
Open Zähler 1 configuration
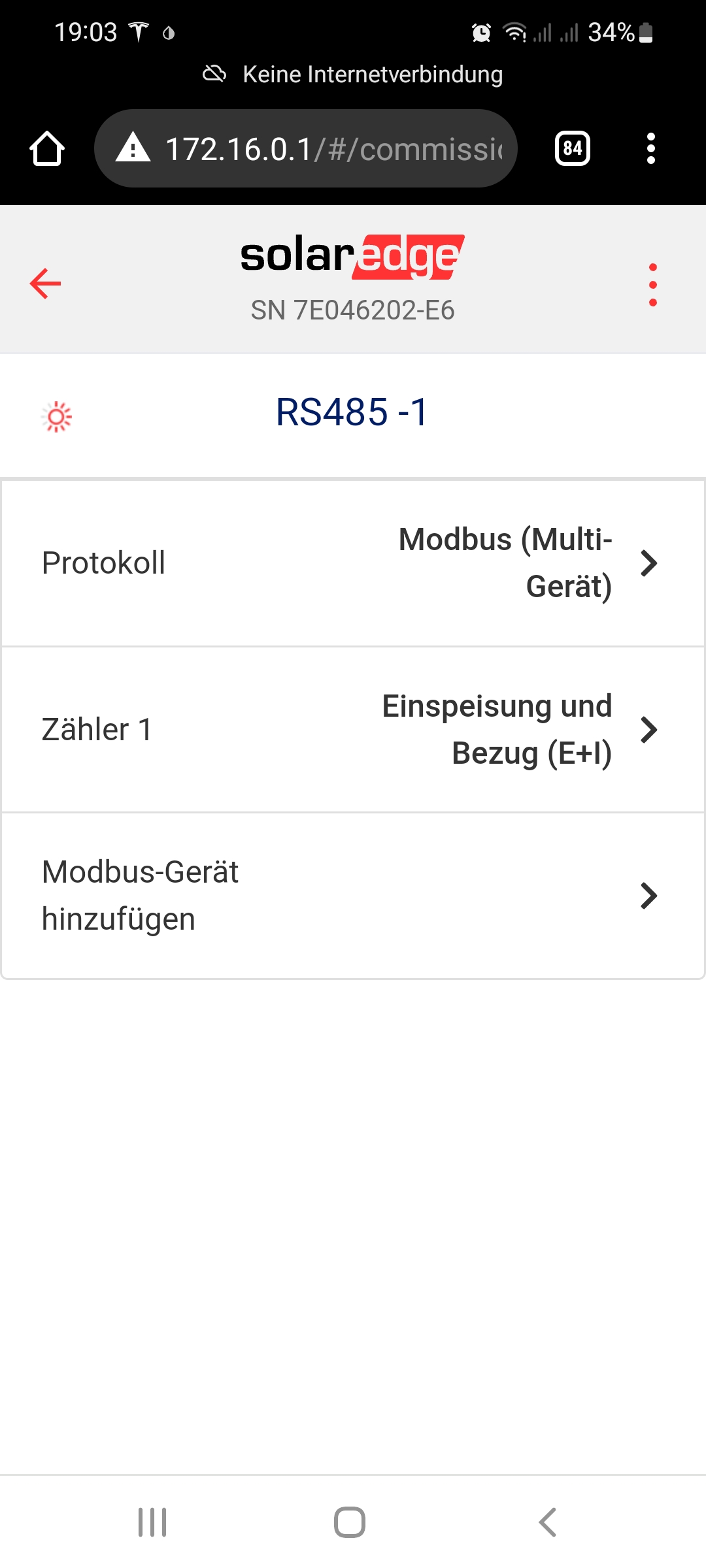[x=353, y=730]
